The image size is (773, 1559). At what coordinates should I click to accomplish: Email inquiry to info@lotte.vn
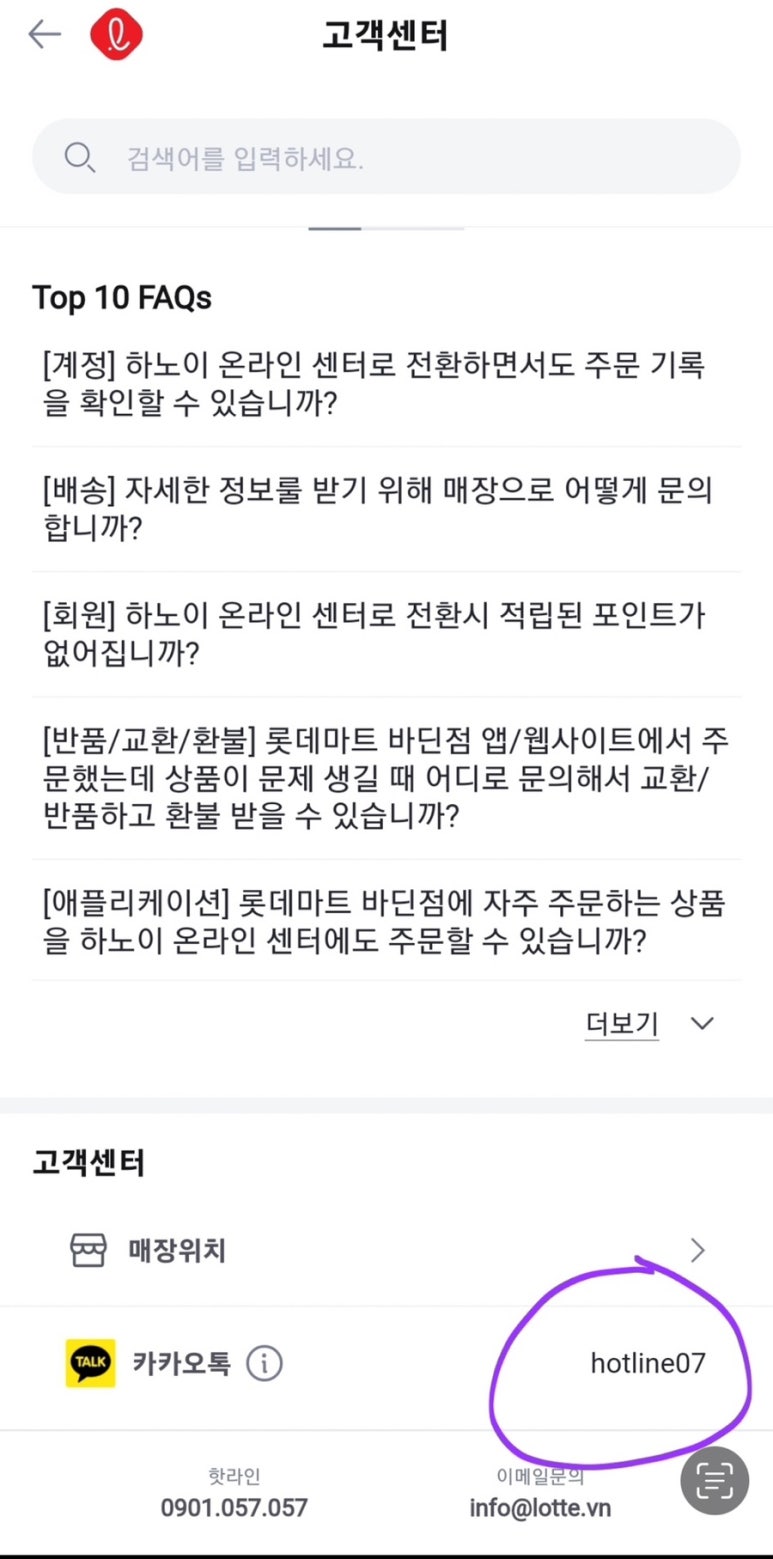(540, 1507)
